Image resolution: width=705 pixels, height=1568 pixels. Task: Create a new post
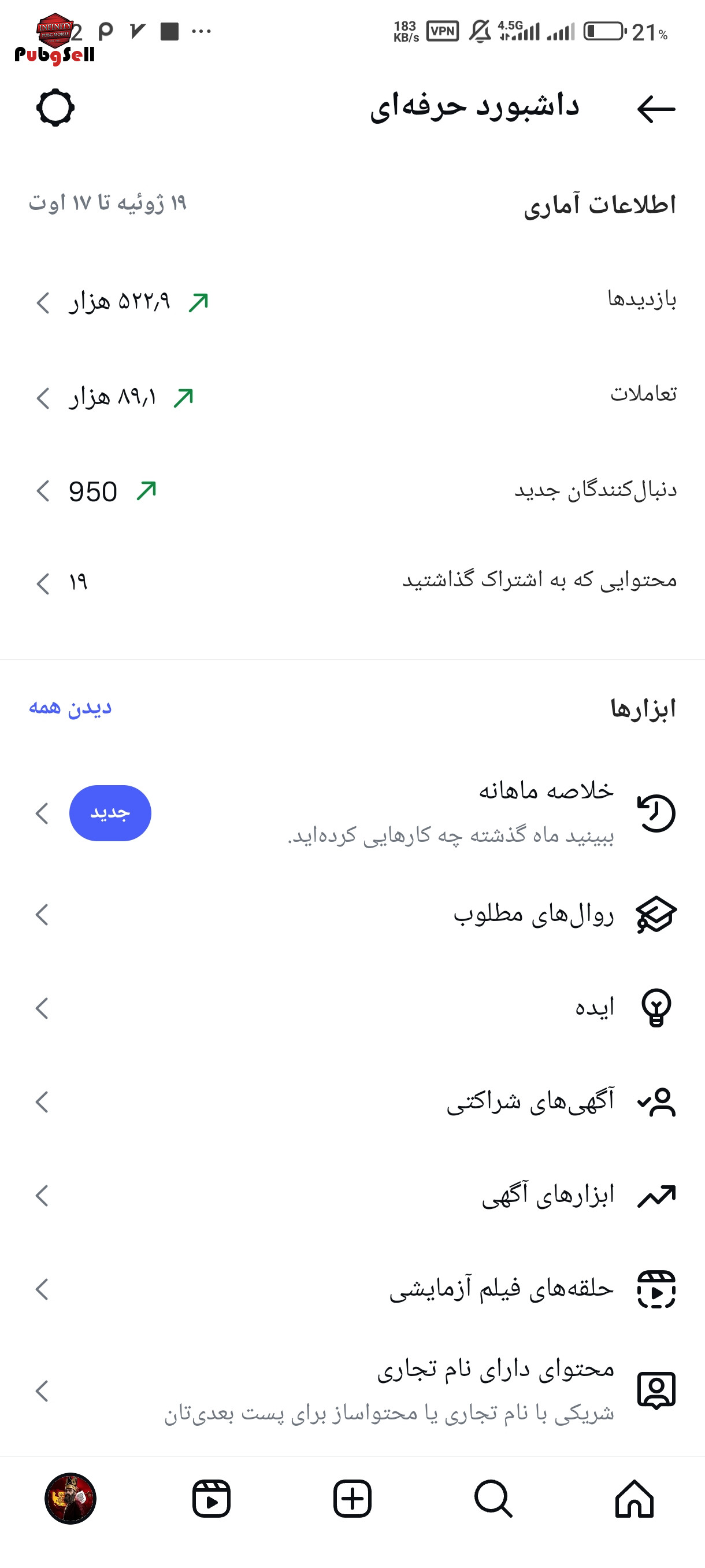pyautogui.click(x=352, y=1499)
